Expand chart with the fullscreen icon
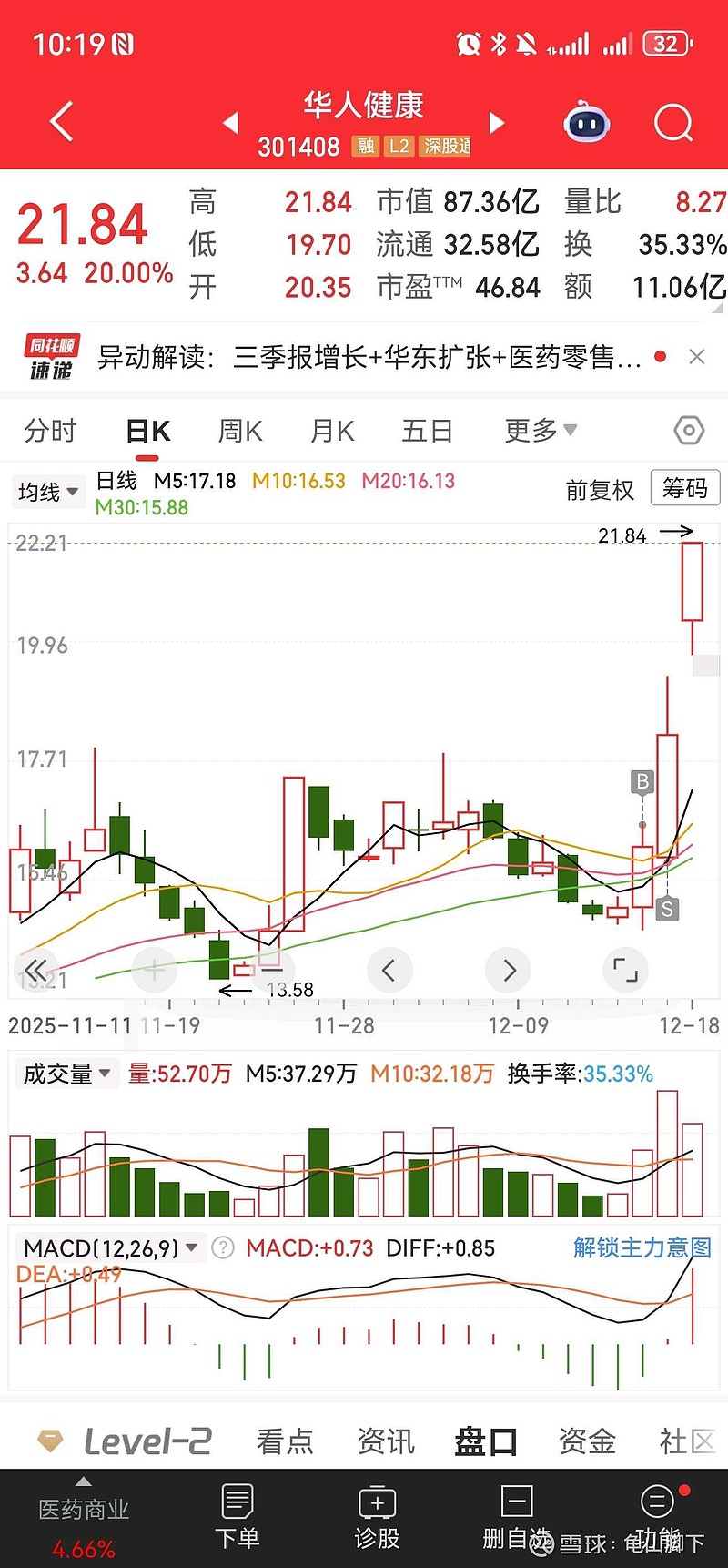 point(625,971)
